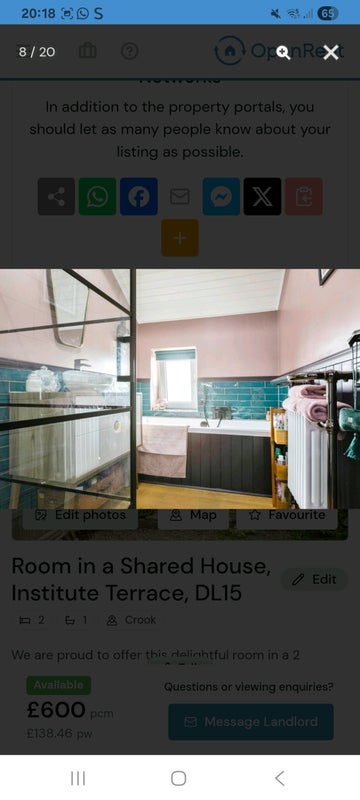Image resolution: width=360 pixels, height=800 pixels.
Task: Go to the home screen
Action: (178, 778)
